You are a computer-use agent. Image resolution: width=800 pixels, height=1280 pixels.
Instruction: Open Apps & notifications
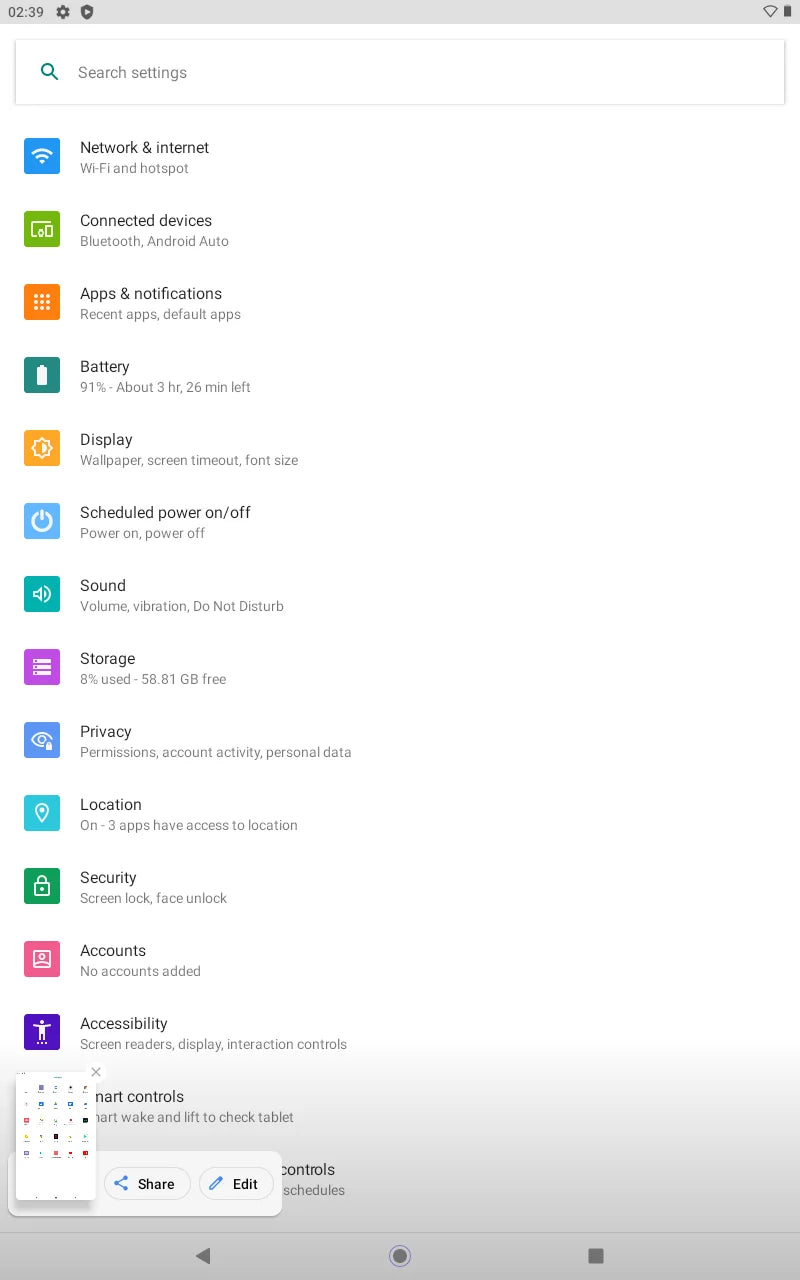click(x=400, y=303)
